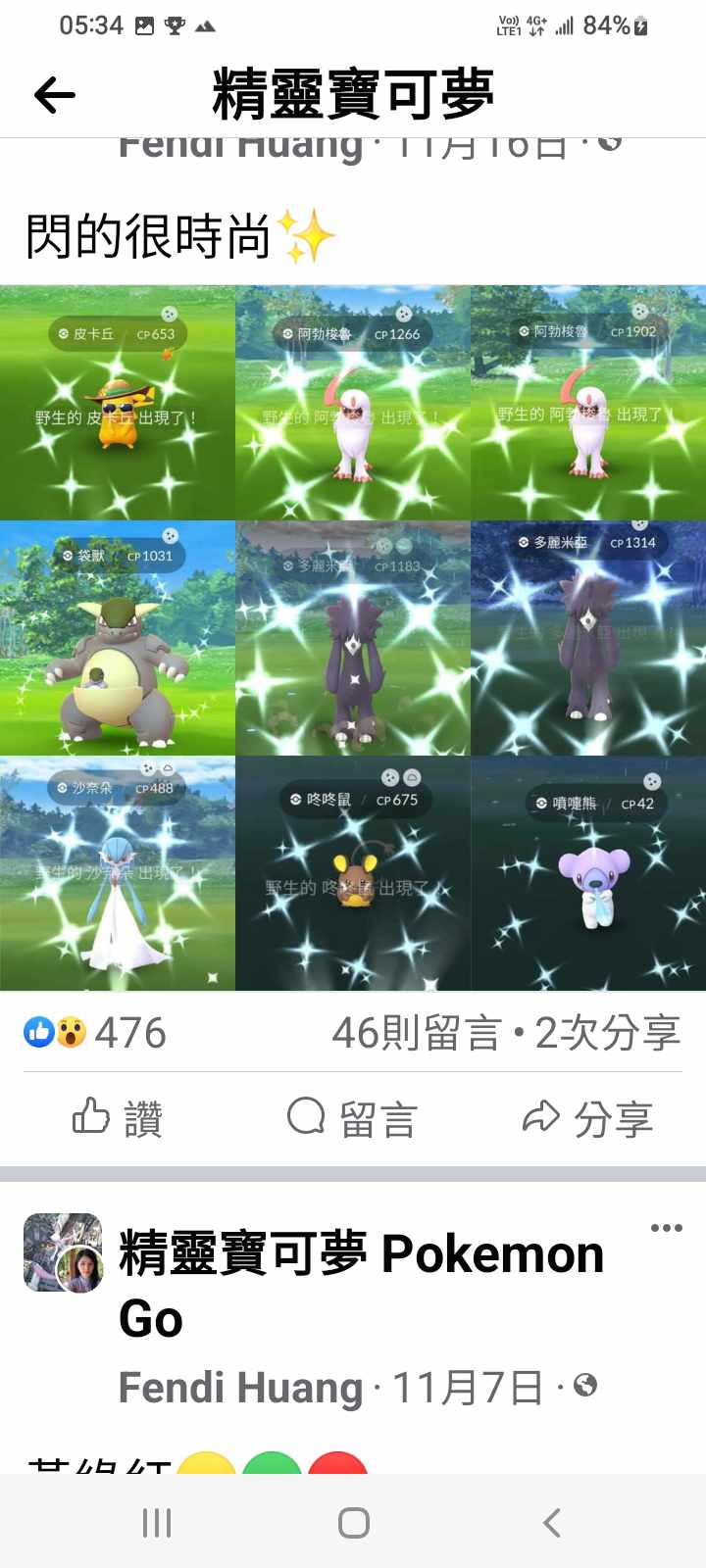Open the overflow menu on the 11月7日 post
Image resolution: width=706 pixels, height=1568 pixels.
(666, 1228)
